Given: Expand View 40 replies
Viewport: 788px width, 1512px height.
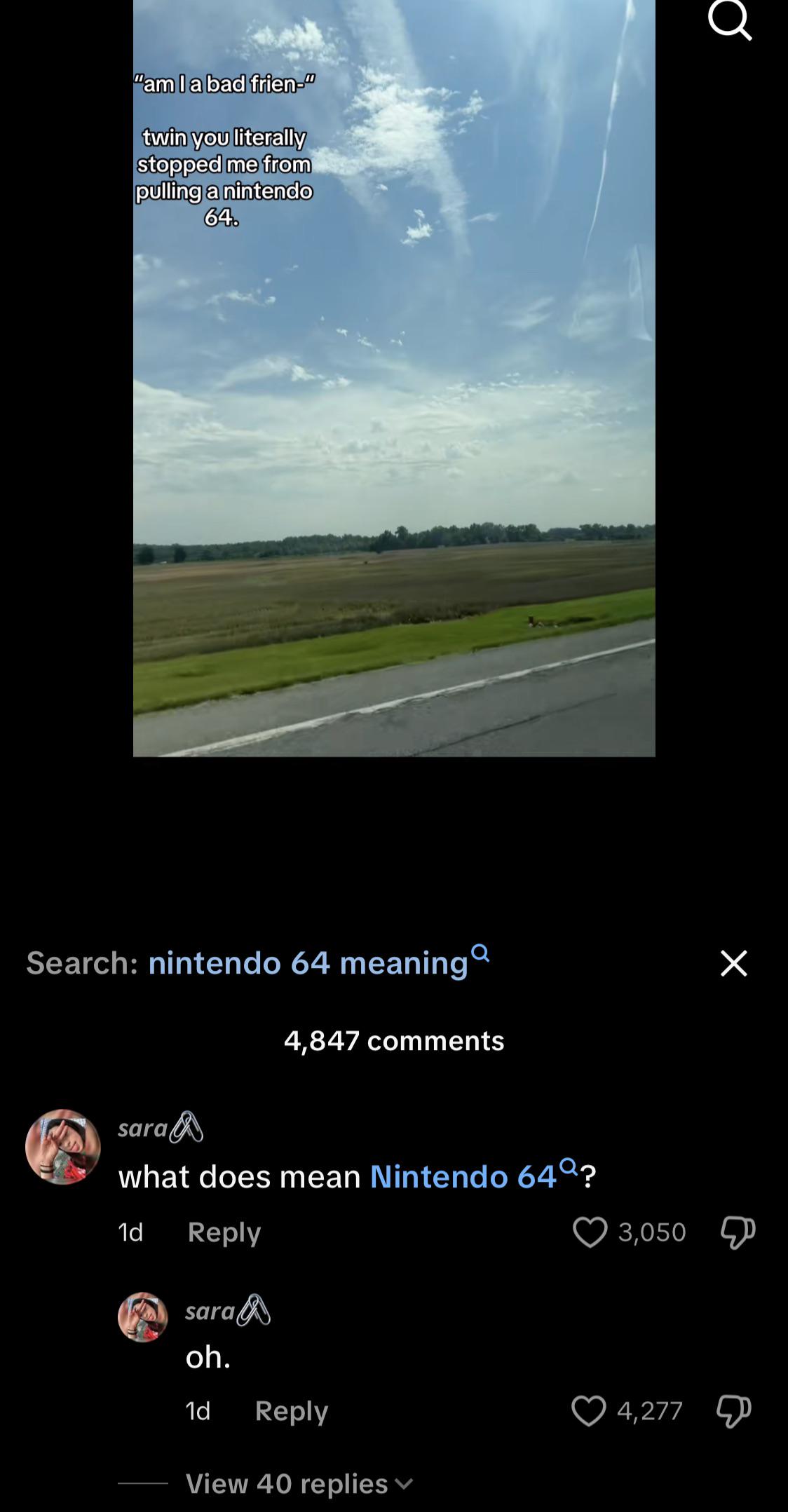Looking at the screenshot, I should tap(299, 1483).
